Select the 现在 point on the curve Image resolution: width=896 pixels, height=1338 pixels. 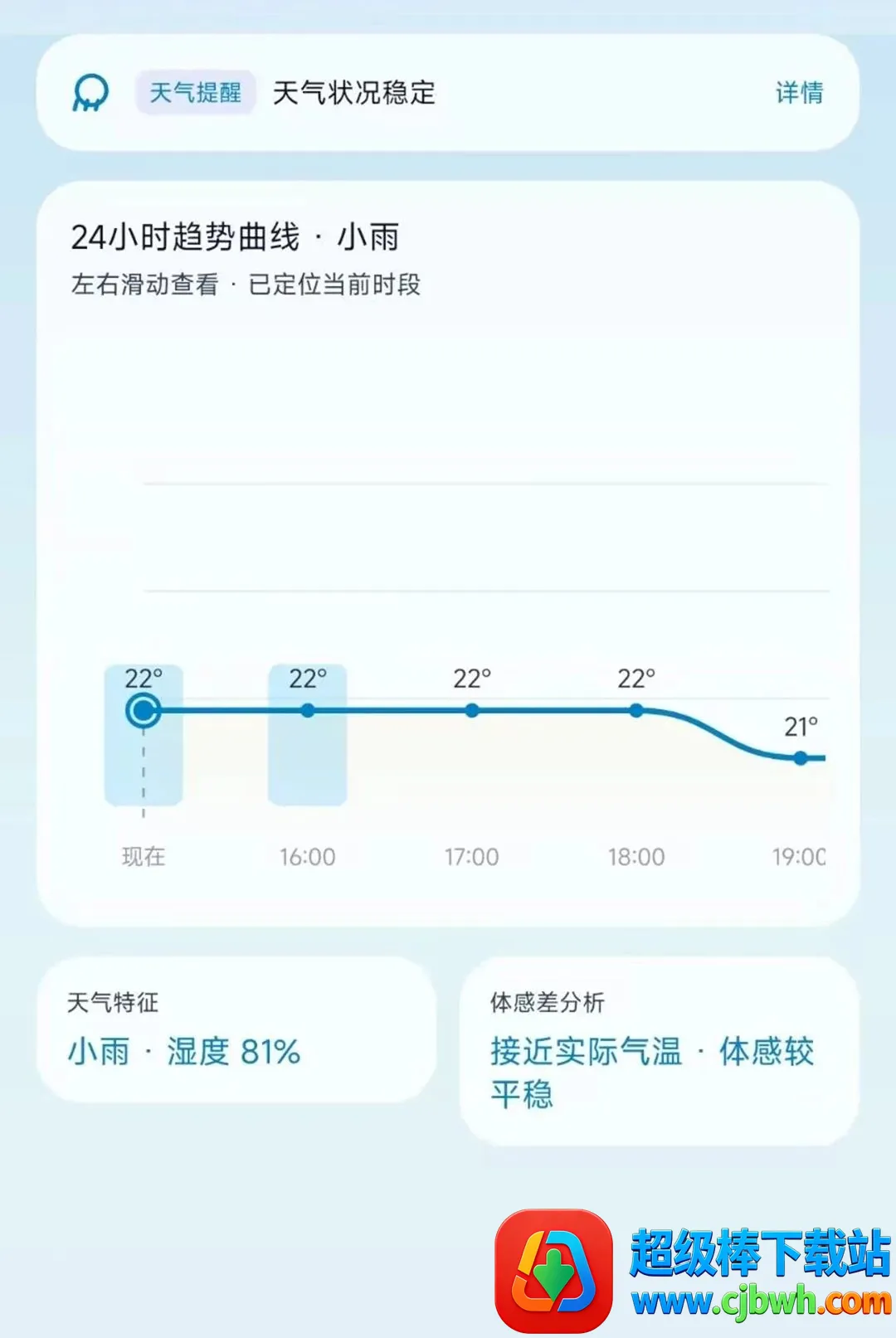coord(144,711)
